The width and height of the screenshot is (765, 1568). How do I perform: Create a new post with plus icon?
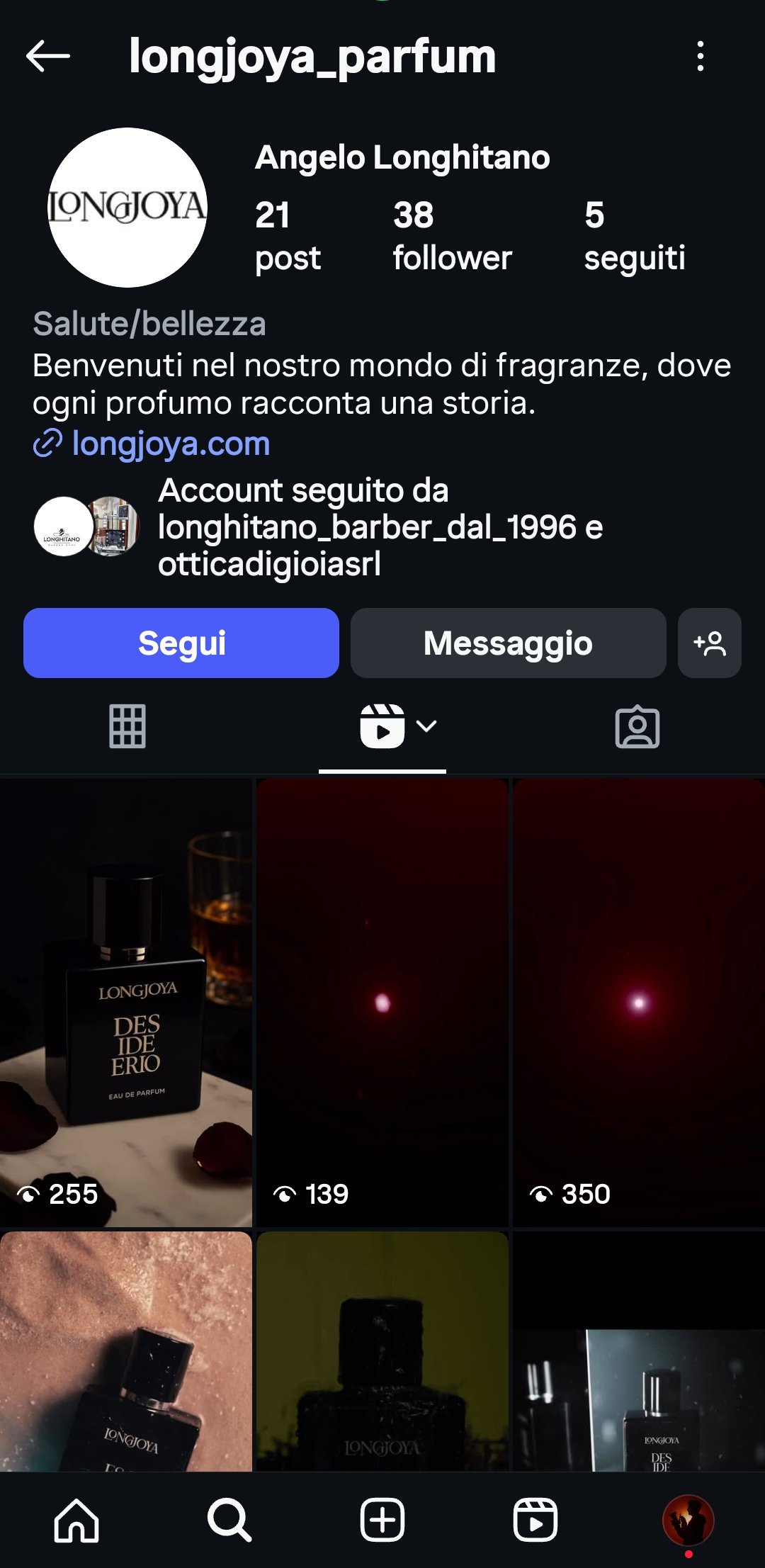click(x=382, y=1520)
